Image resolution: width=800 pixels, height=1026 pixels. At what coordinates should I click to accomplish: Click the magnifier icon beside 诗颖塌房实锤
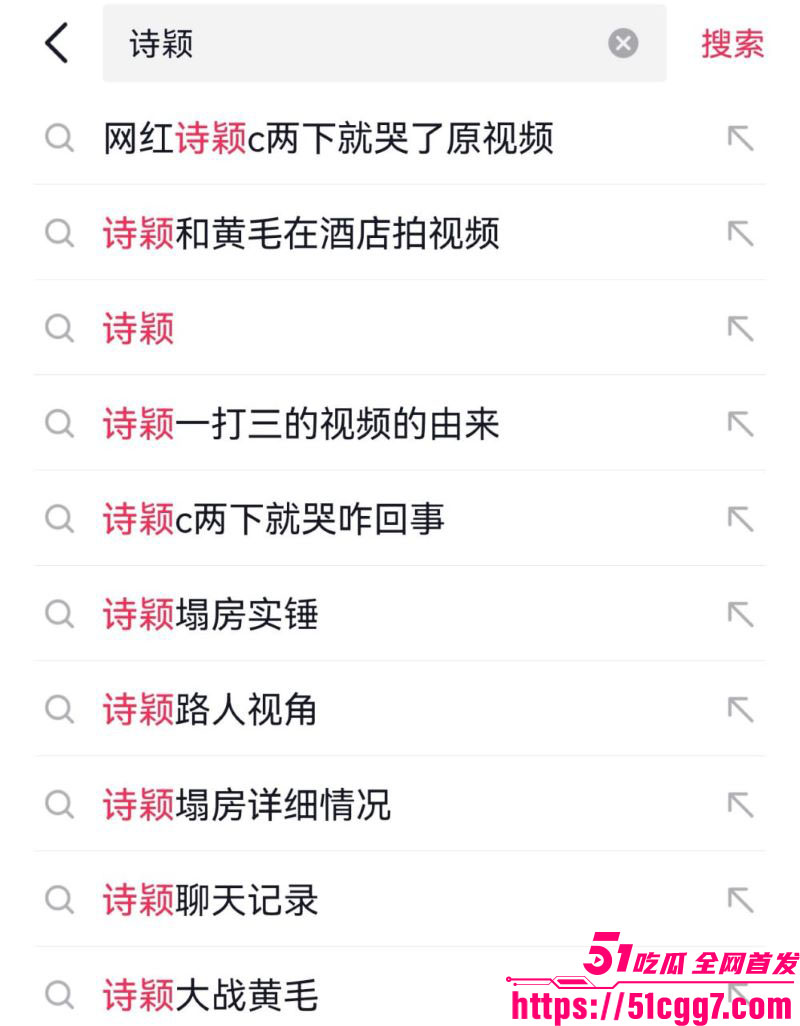pyautogui.click(x=59, y=614)
